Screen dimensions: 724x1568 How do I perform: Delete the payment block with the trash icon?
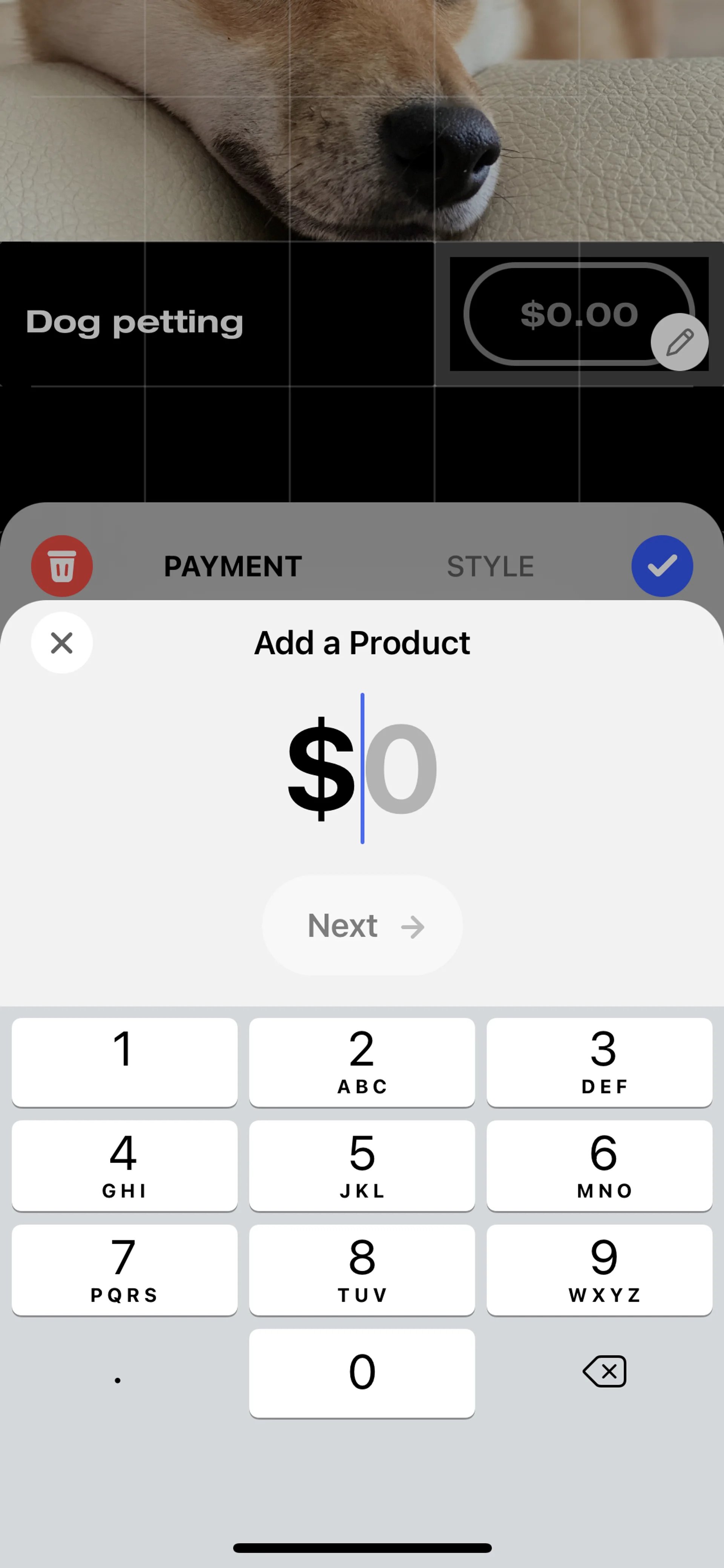coord(62,565)
